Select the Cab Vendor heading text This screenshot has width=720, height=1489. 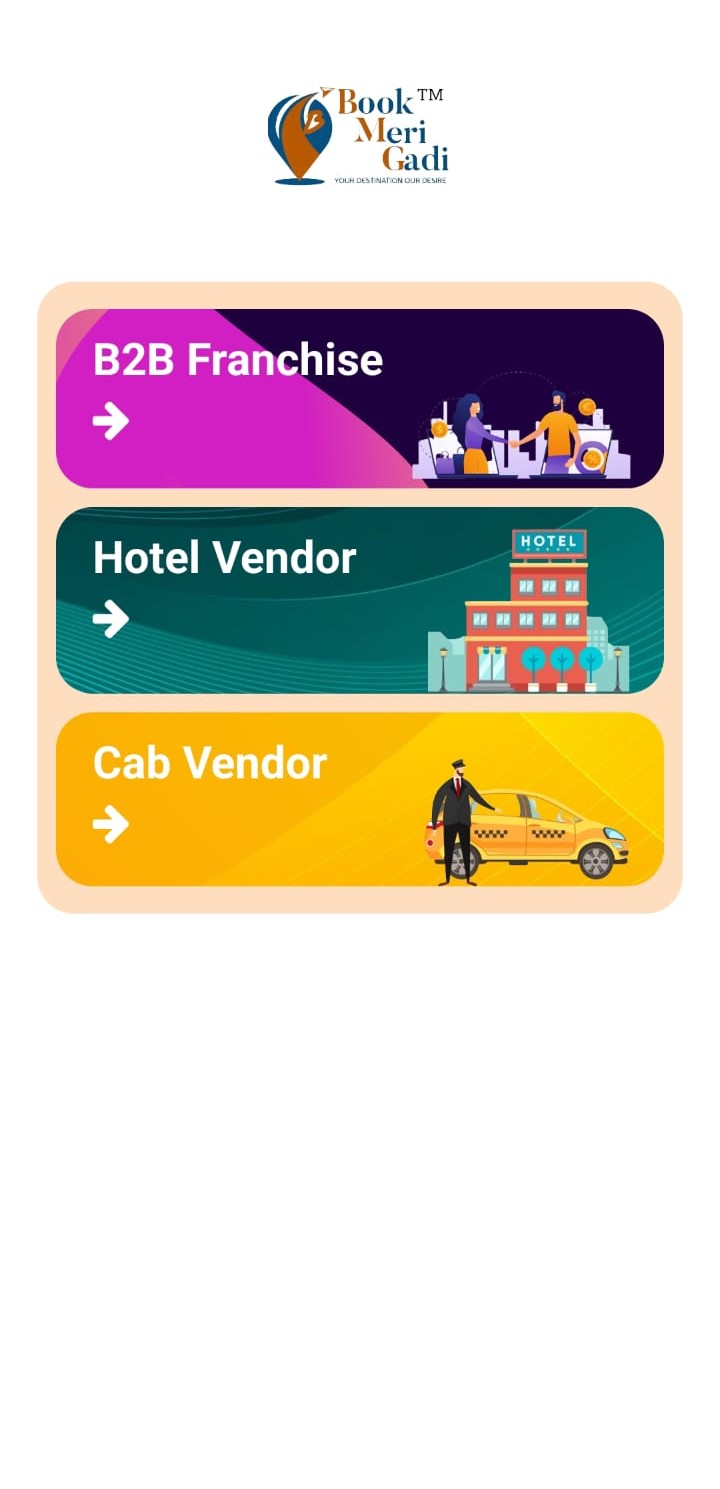[209, 762]
